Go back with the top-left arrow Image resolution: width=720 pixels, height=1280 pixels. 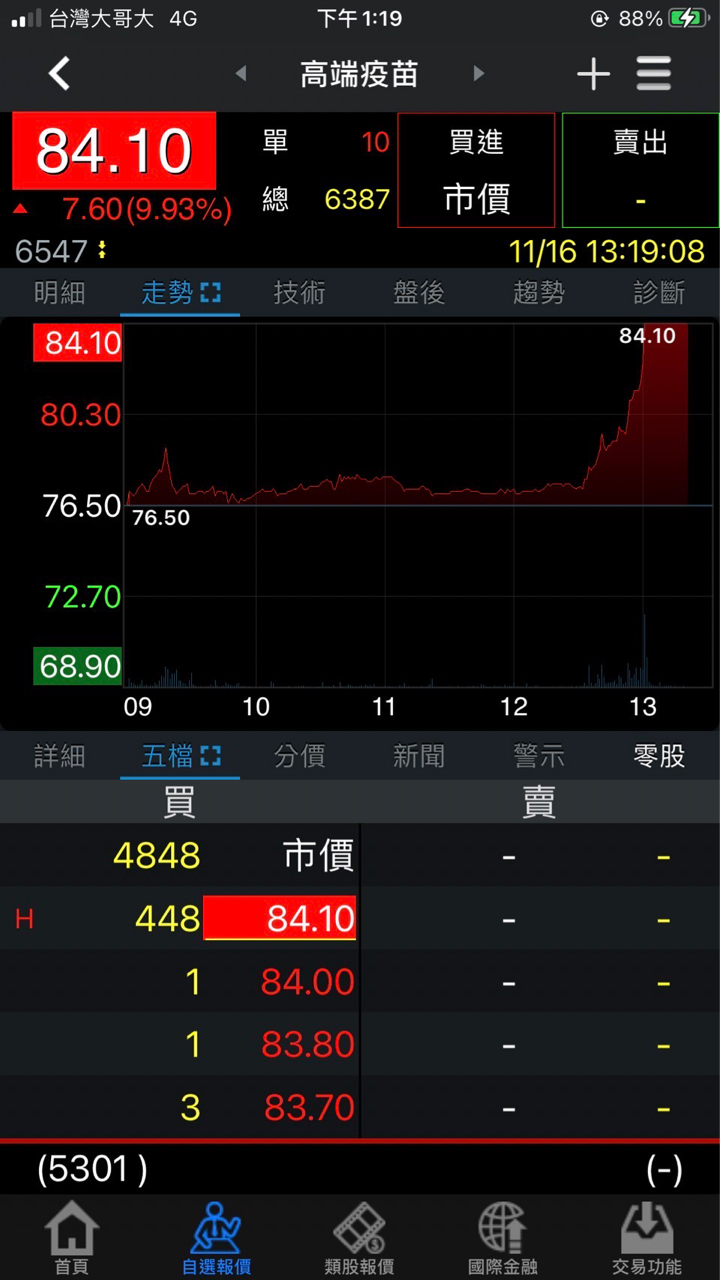point(60,74)
